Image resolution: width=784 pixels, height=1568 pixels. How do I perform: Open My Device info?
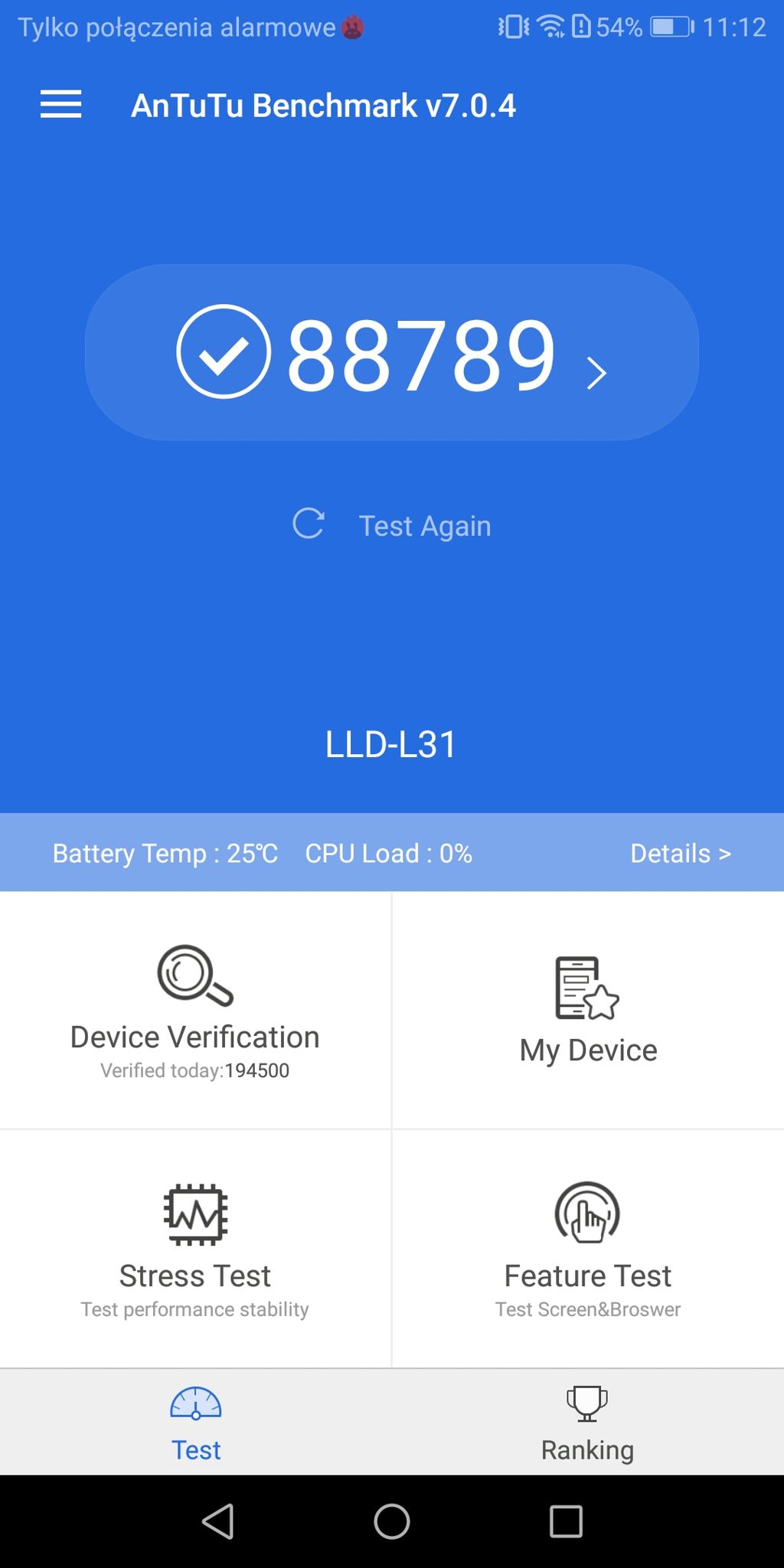tap(587, 1011)
